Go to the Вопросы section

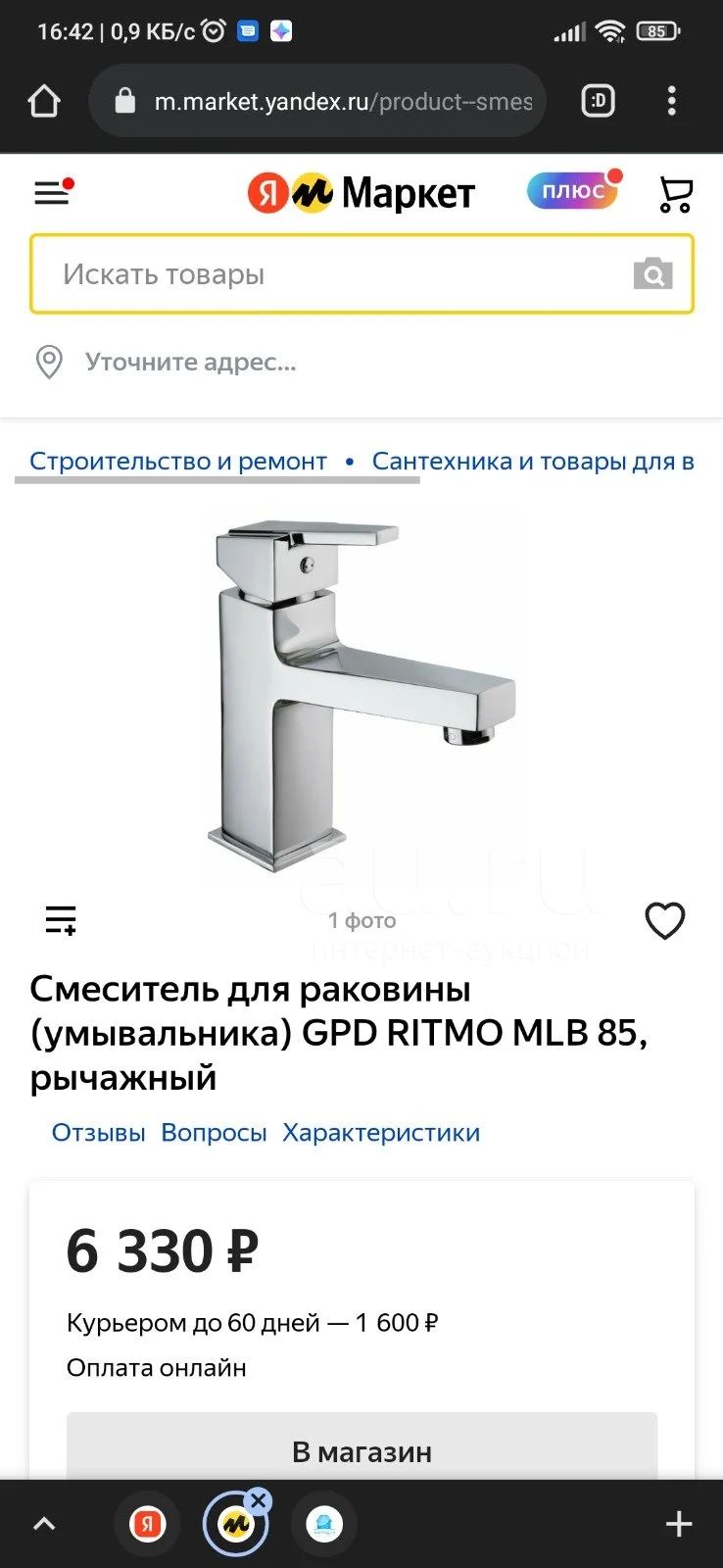click(214, 1133)
